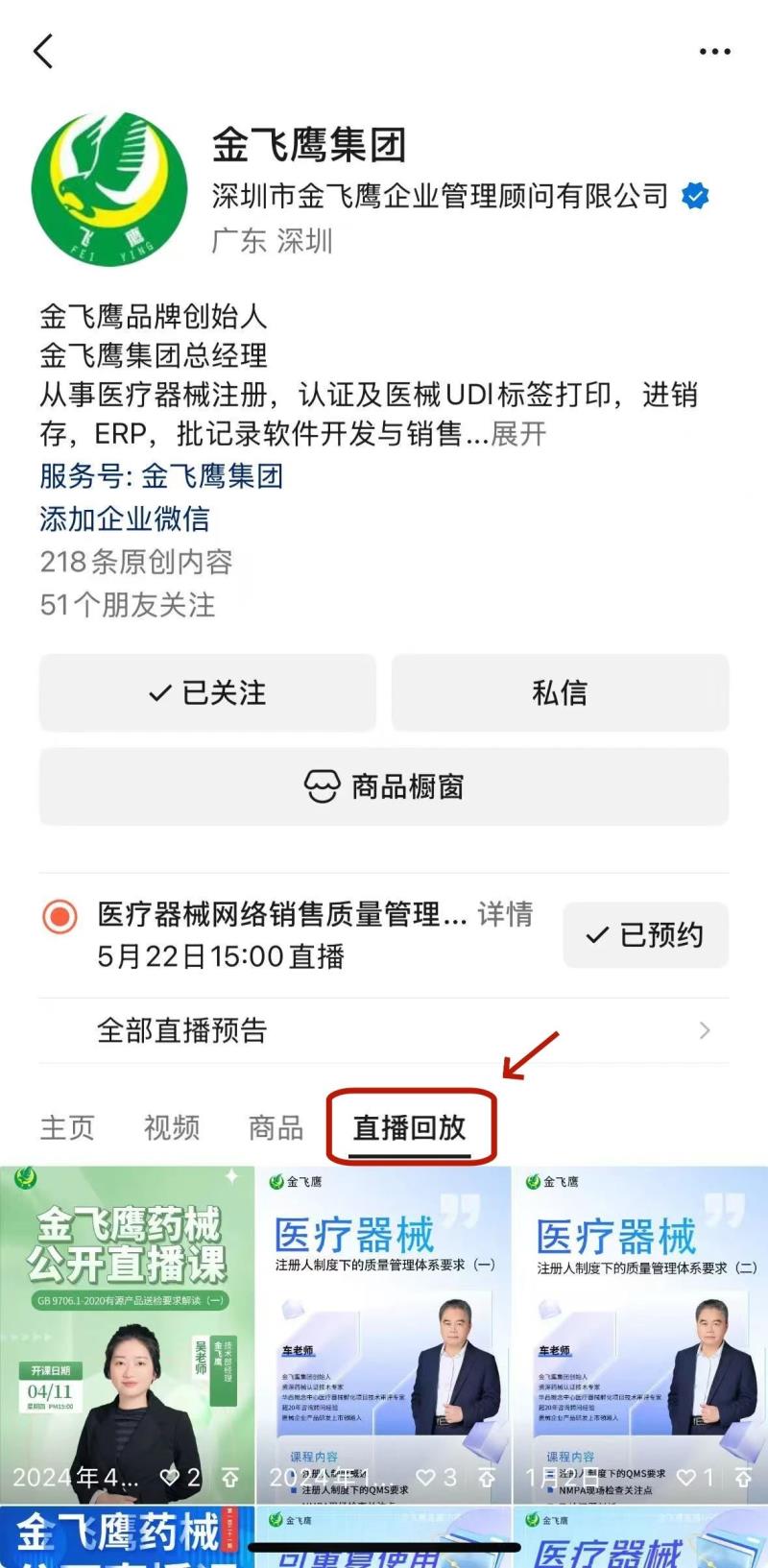Viewport: 768px width, 1568px height.
Task: Send a private message via 私信
Action: tap(560, 692)
